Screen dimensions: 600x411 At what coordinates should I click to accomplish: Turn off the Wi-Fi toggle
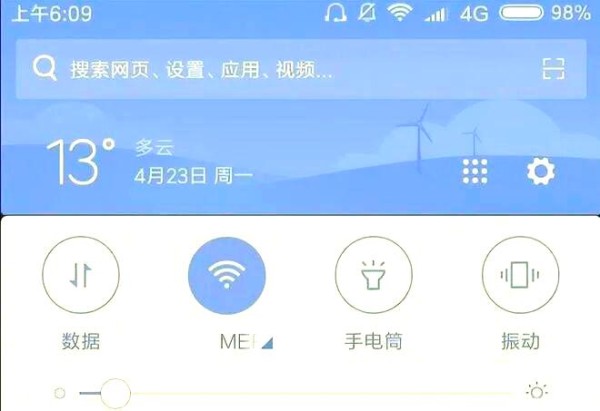point(227,277)
